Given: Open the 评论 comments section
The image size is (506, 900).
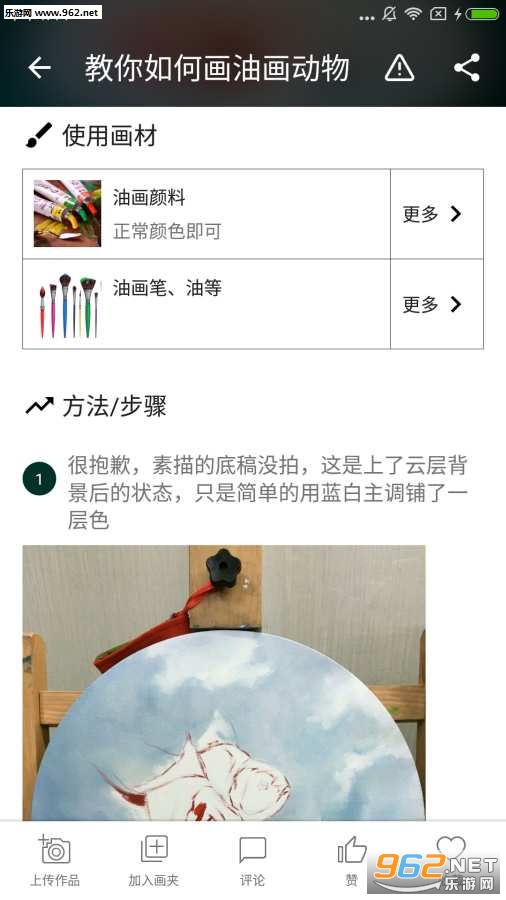Looking at the screenshot, I should pos(252,860).
